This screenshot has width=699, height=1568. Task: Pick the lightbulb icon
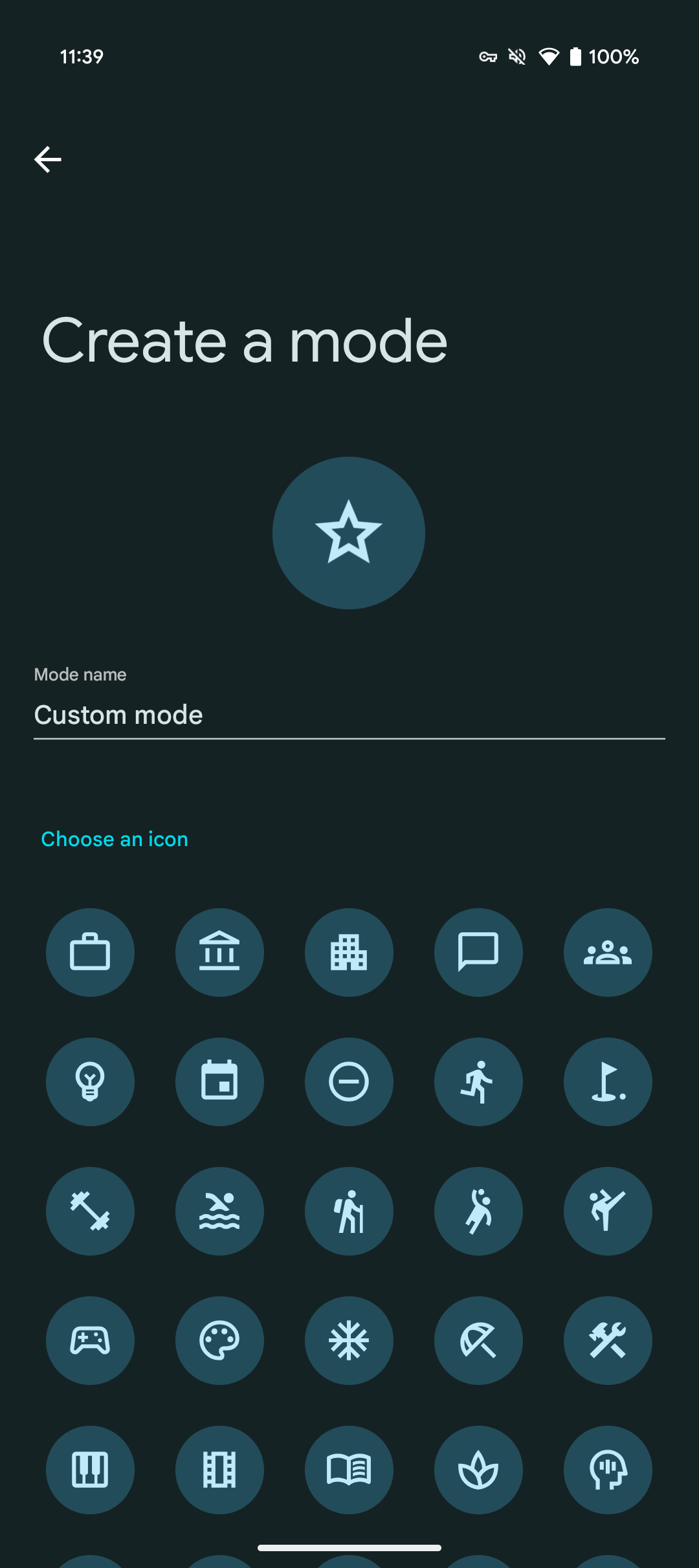coord(90,1082)
